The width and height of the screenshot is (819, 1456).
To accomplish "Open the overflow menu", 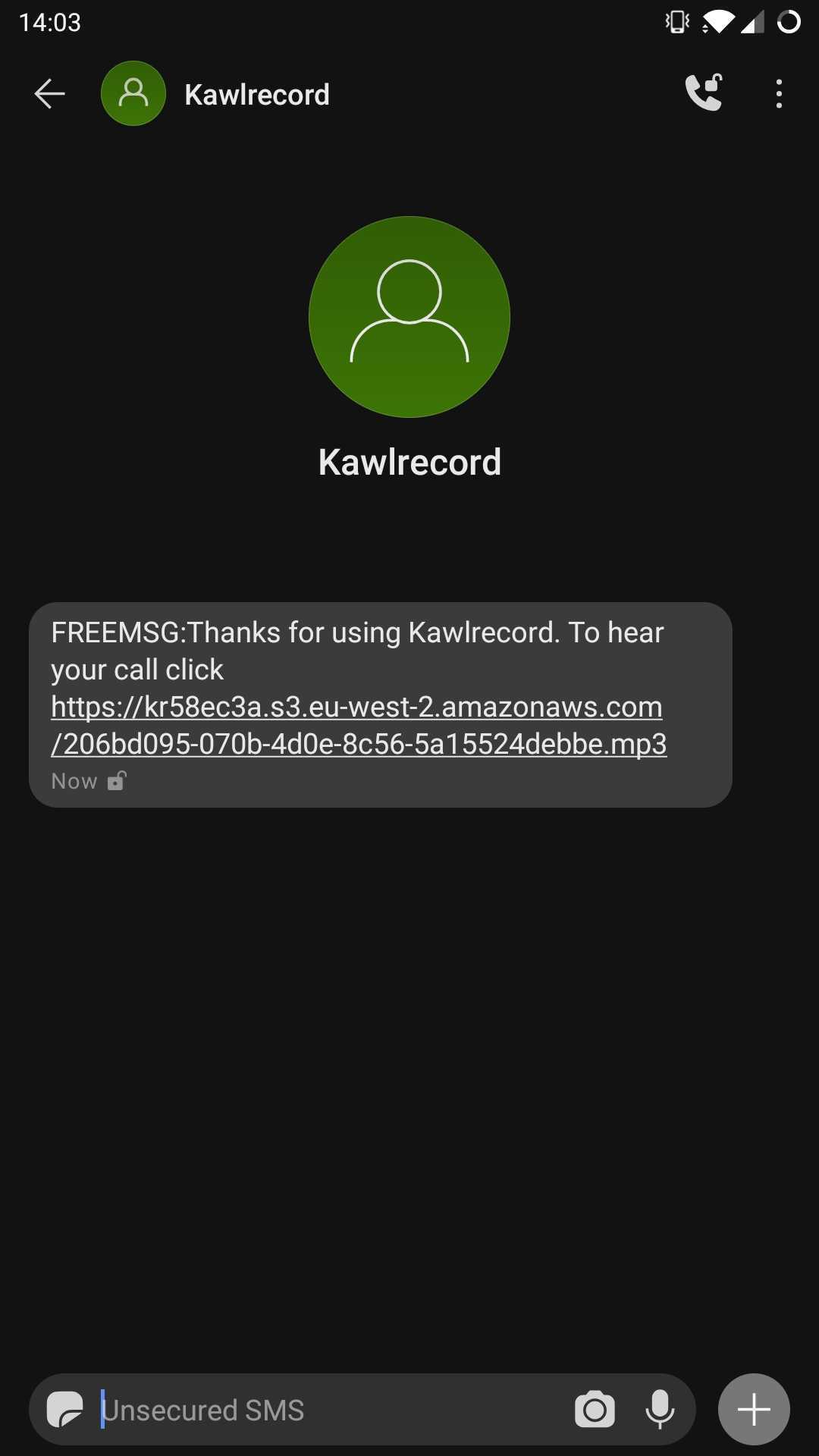I will click(x=779, y=94).
